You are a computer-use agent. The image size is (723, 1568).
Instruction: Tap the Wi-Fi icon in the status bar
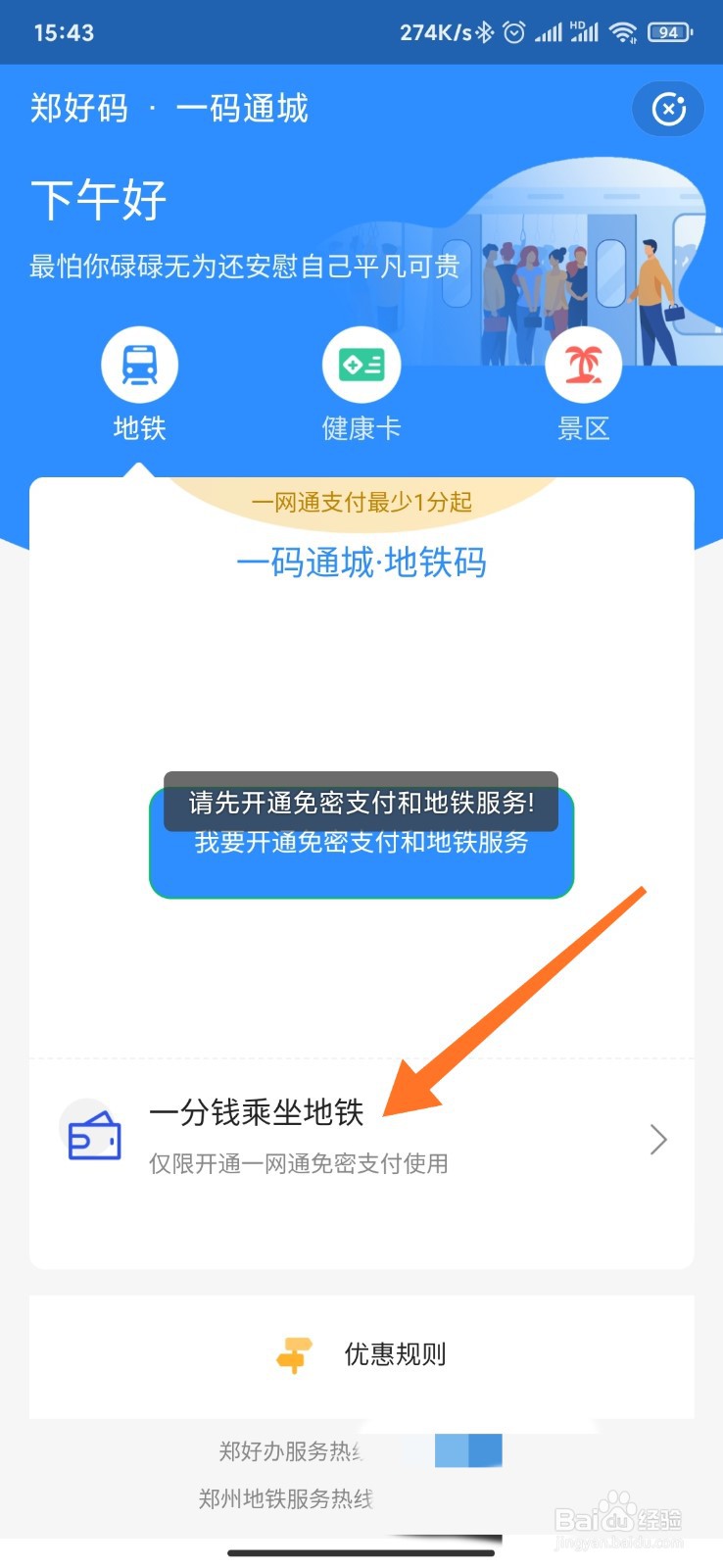tap(623, 31)
